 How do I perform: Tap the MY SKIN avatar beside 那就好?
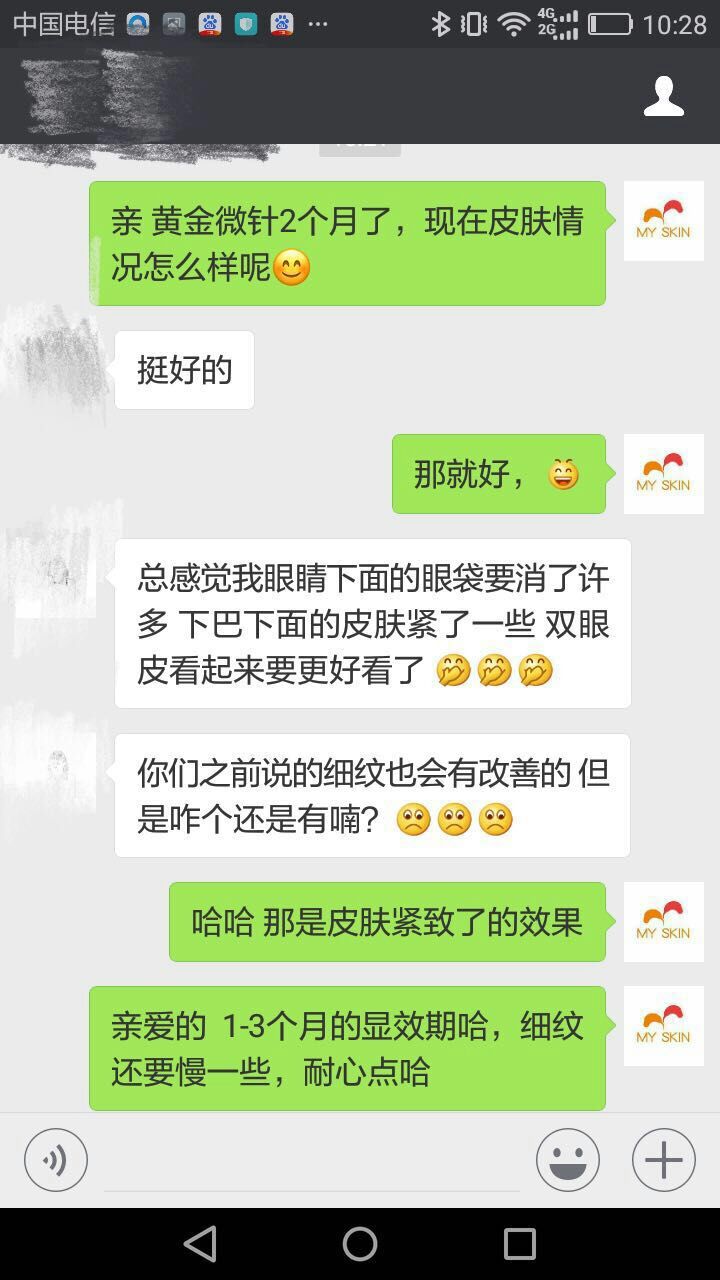point(664,474)
